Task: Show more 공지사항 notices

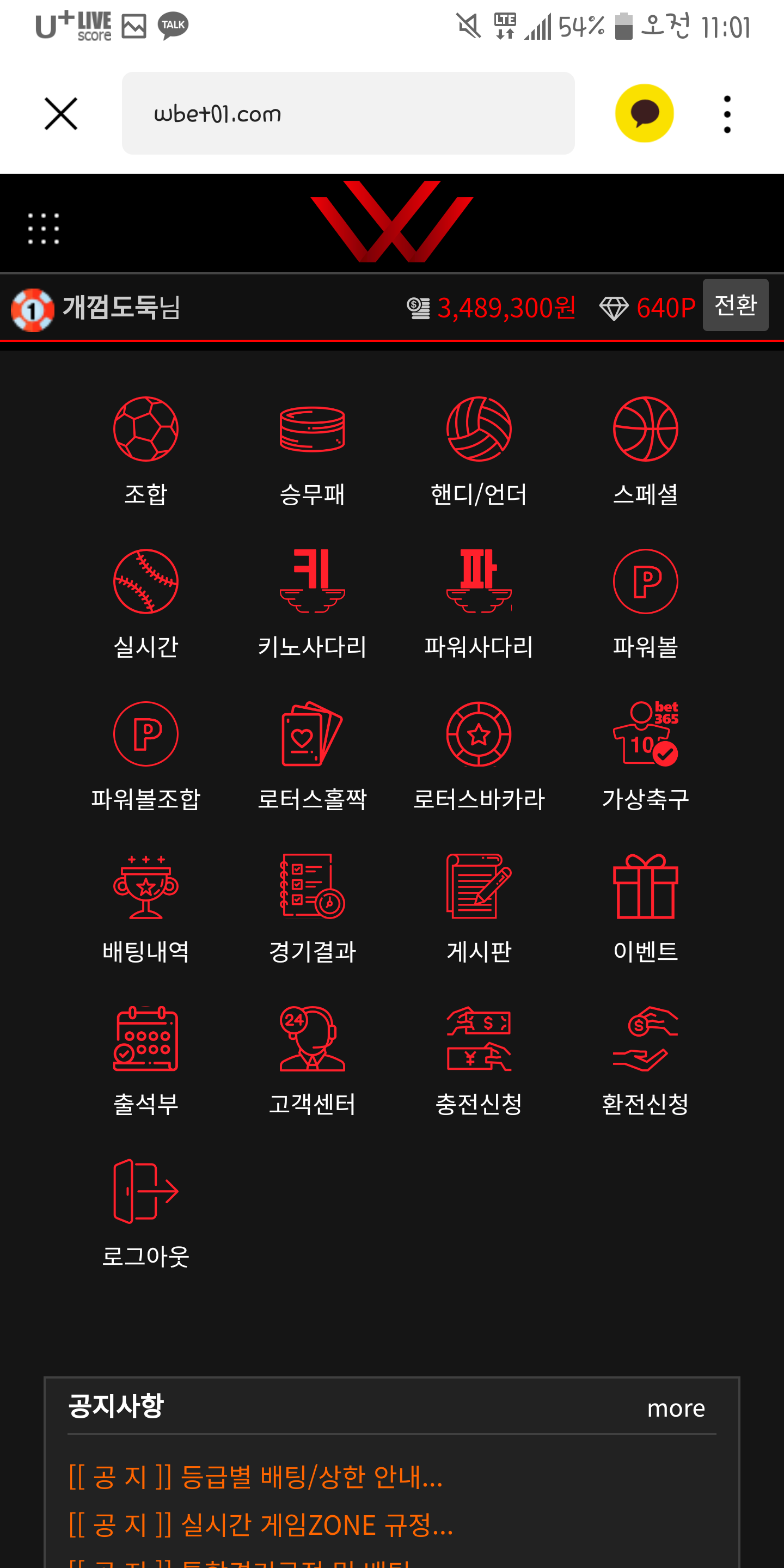Action: pyautogui.click(x=675, y=1408)
